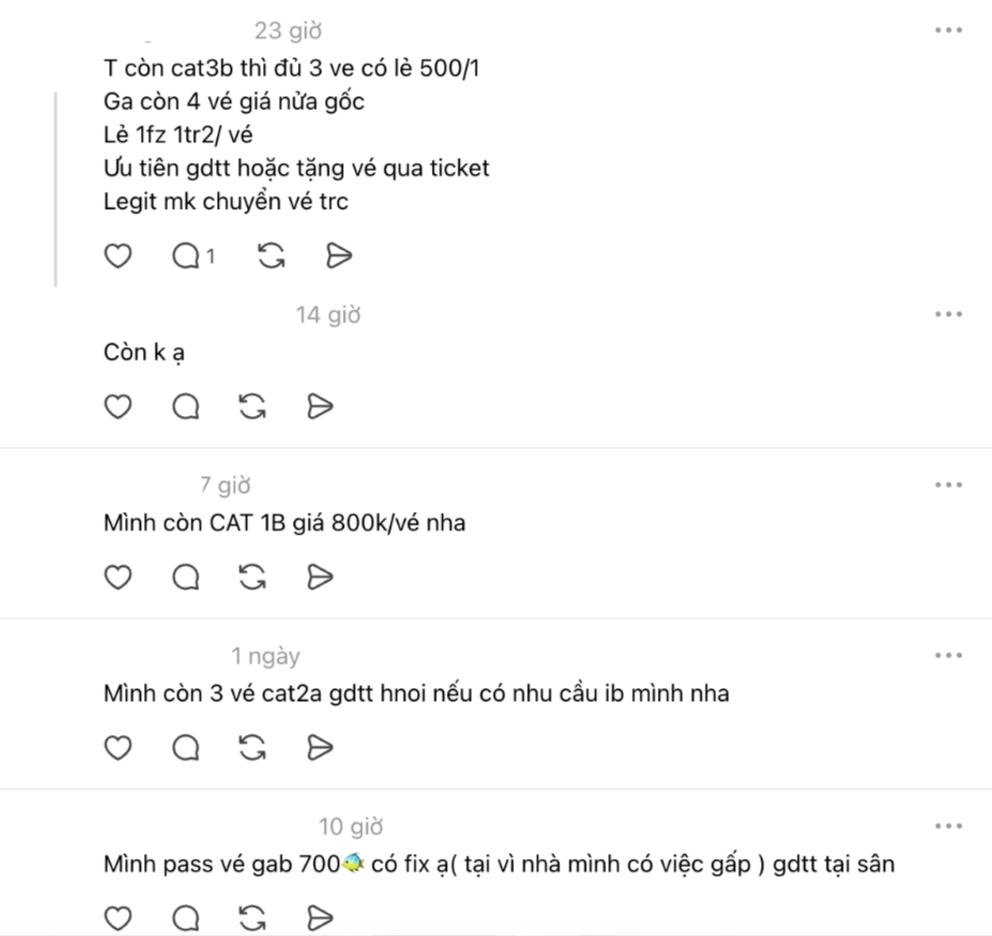Viewport: 992px width, 936px height.
Task: Like the 'CAT 1B giá 800k/vé' comment
Action: point(118,577)
